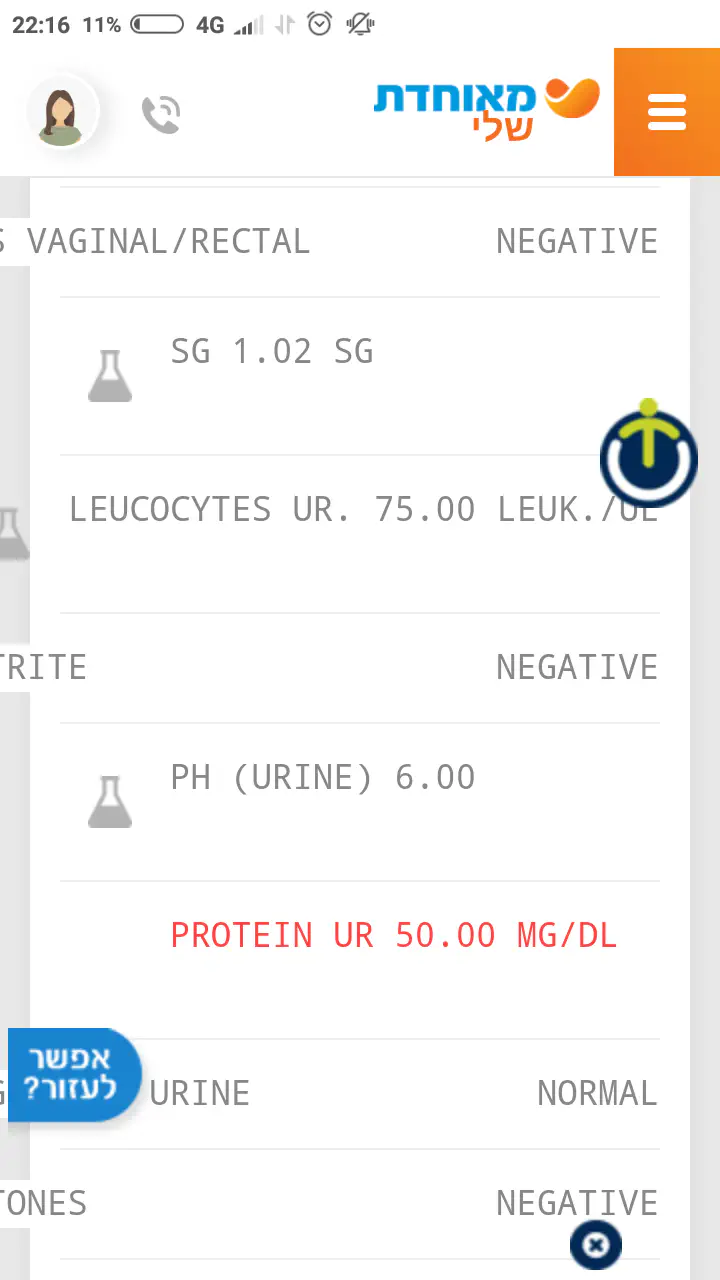Viewport: 720px width, 1280px height.
Task: Dismiss using the round X button
Action: coord(596,1245)
